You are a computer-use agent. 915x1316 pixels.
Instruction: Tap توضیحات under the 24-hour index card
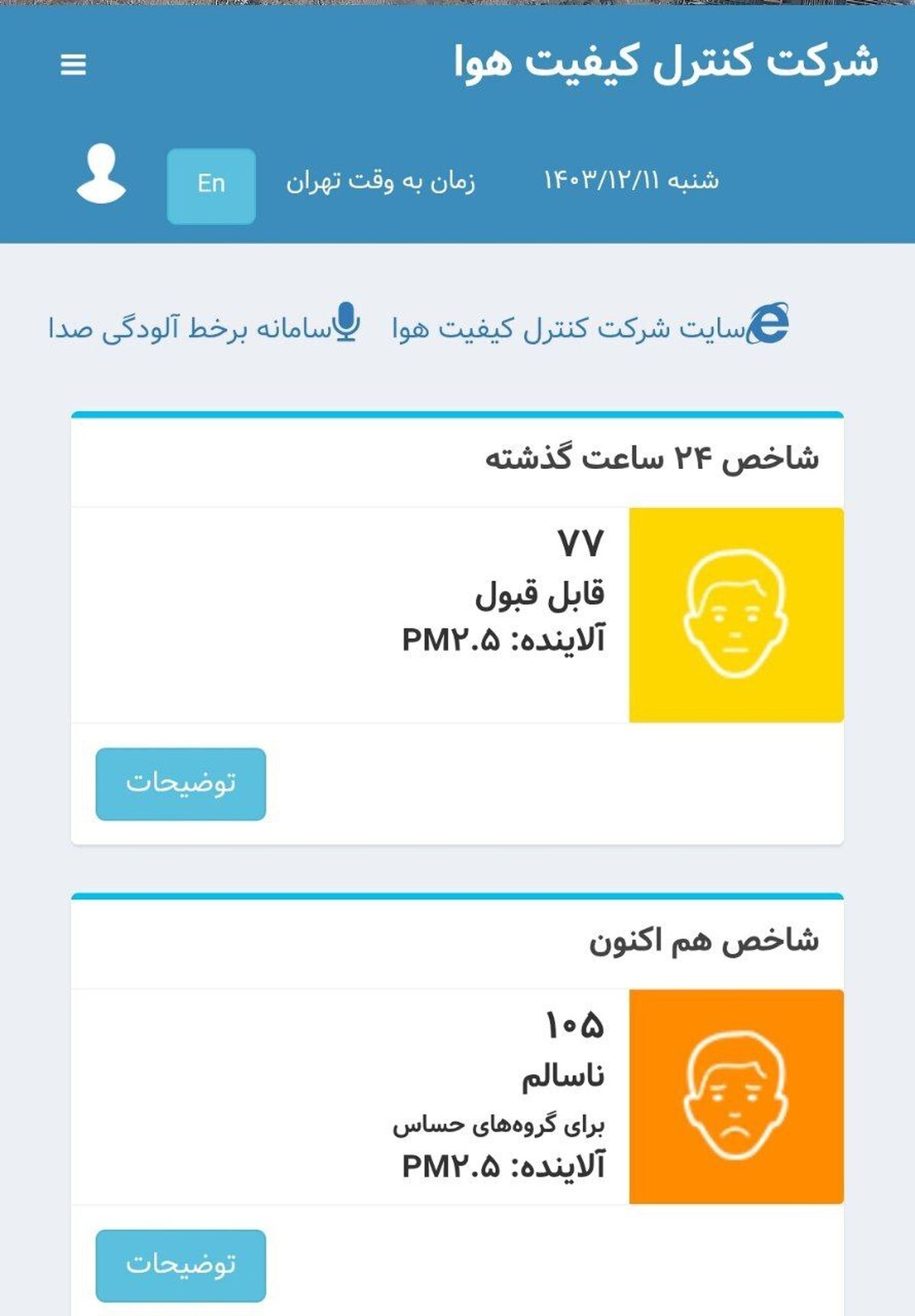pyautogui.click(x=181, y=784)
